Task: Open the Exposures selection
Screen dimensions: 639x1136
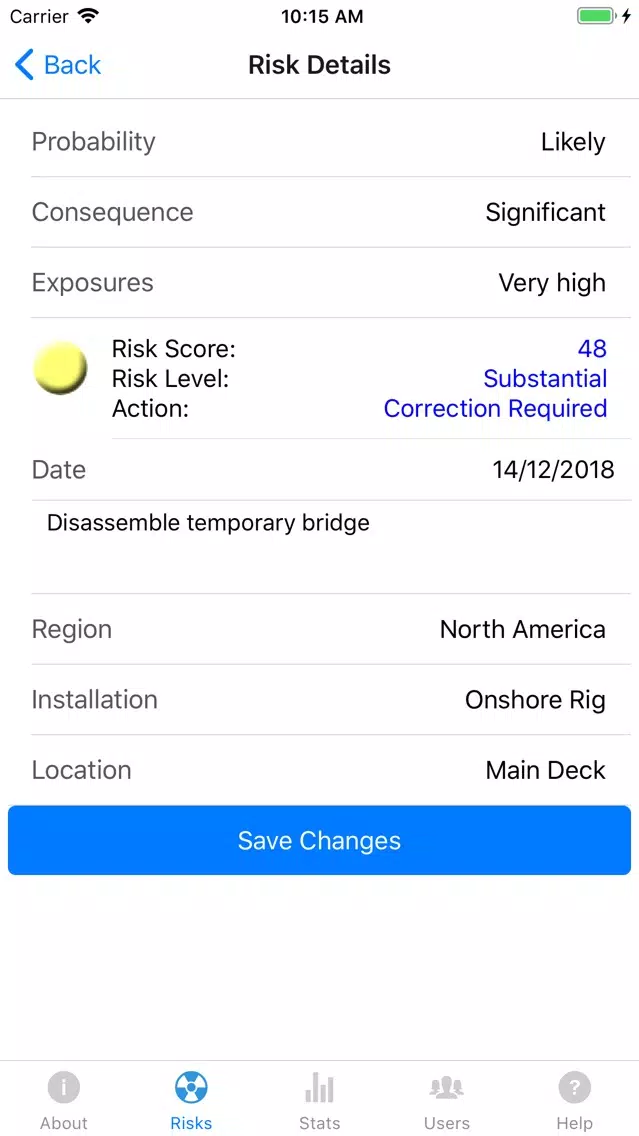Action: click(320, 283)
